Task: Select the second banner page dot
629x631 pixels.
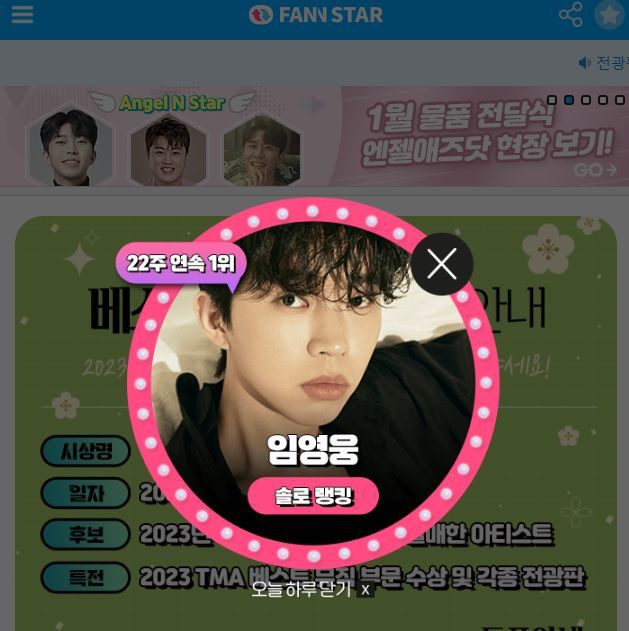Action: pos(569,100)
